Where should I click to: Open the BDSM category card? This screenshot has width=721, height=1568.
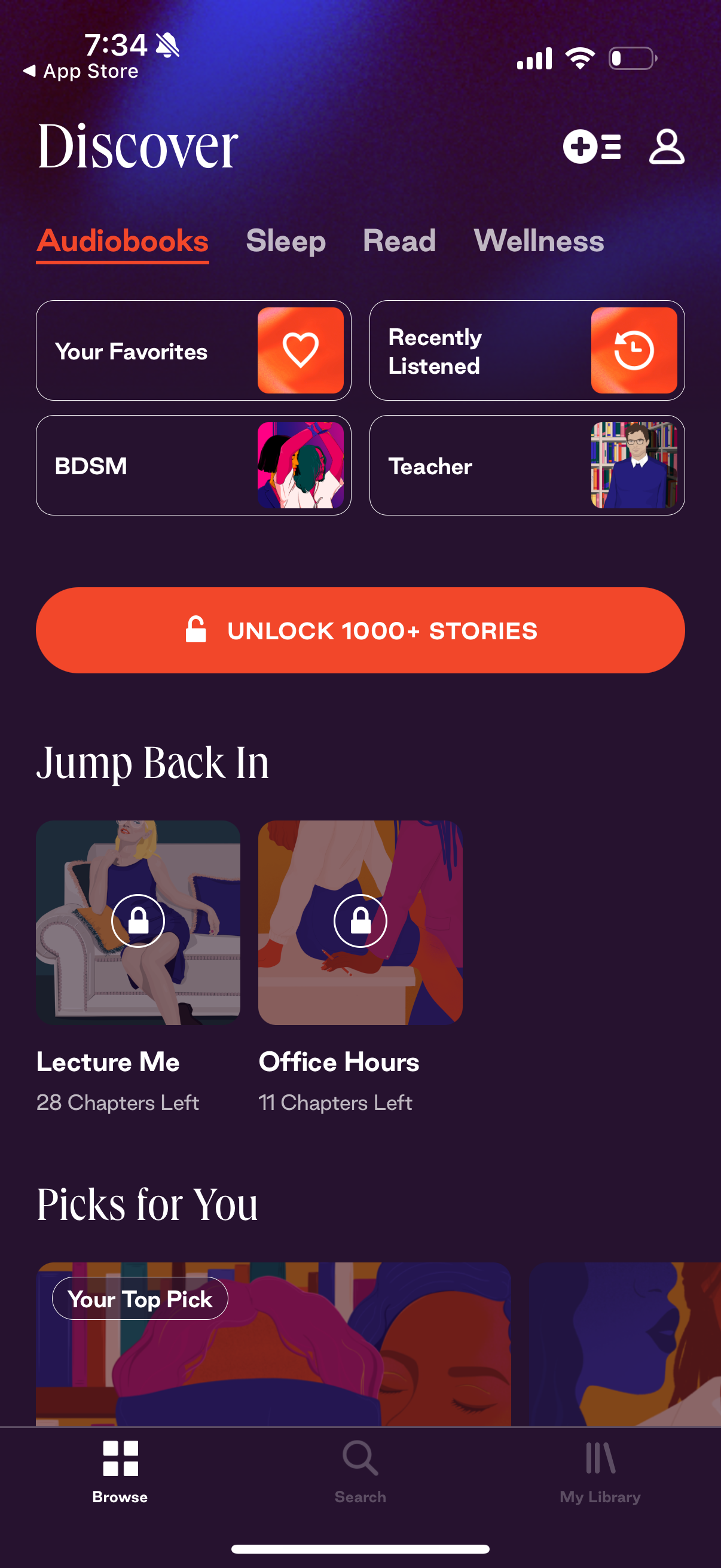194,466
